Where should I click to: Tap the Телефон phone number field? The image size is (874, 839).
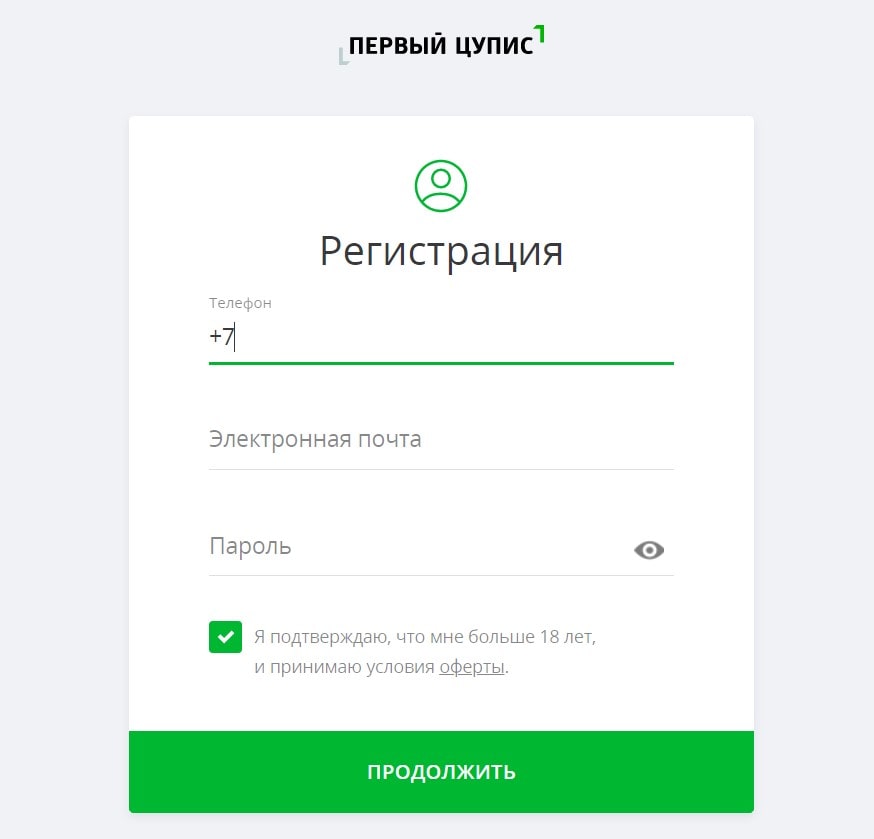440,337
